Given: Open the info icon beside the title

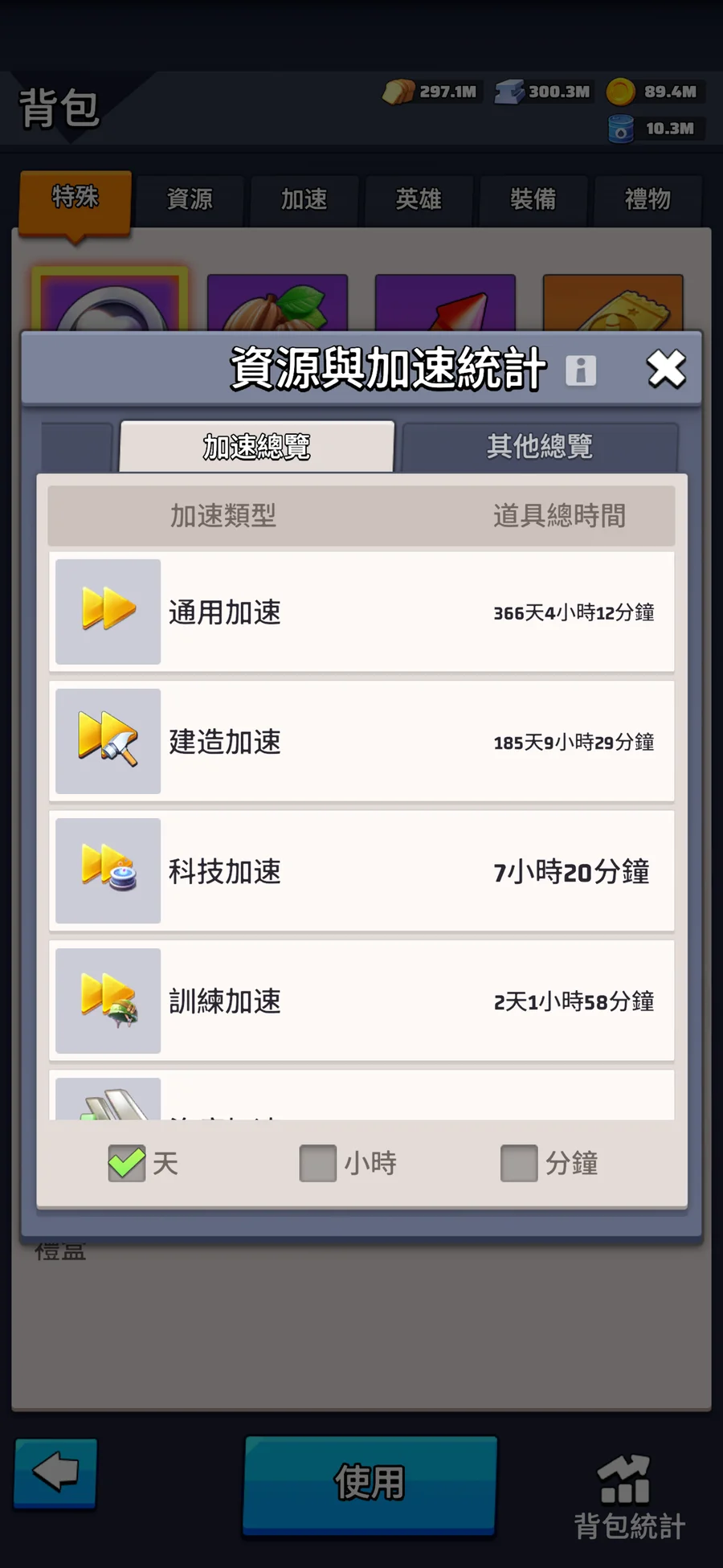Looking at the screenshot, I should point(581,371).
